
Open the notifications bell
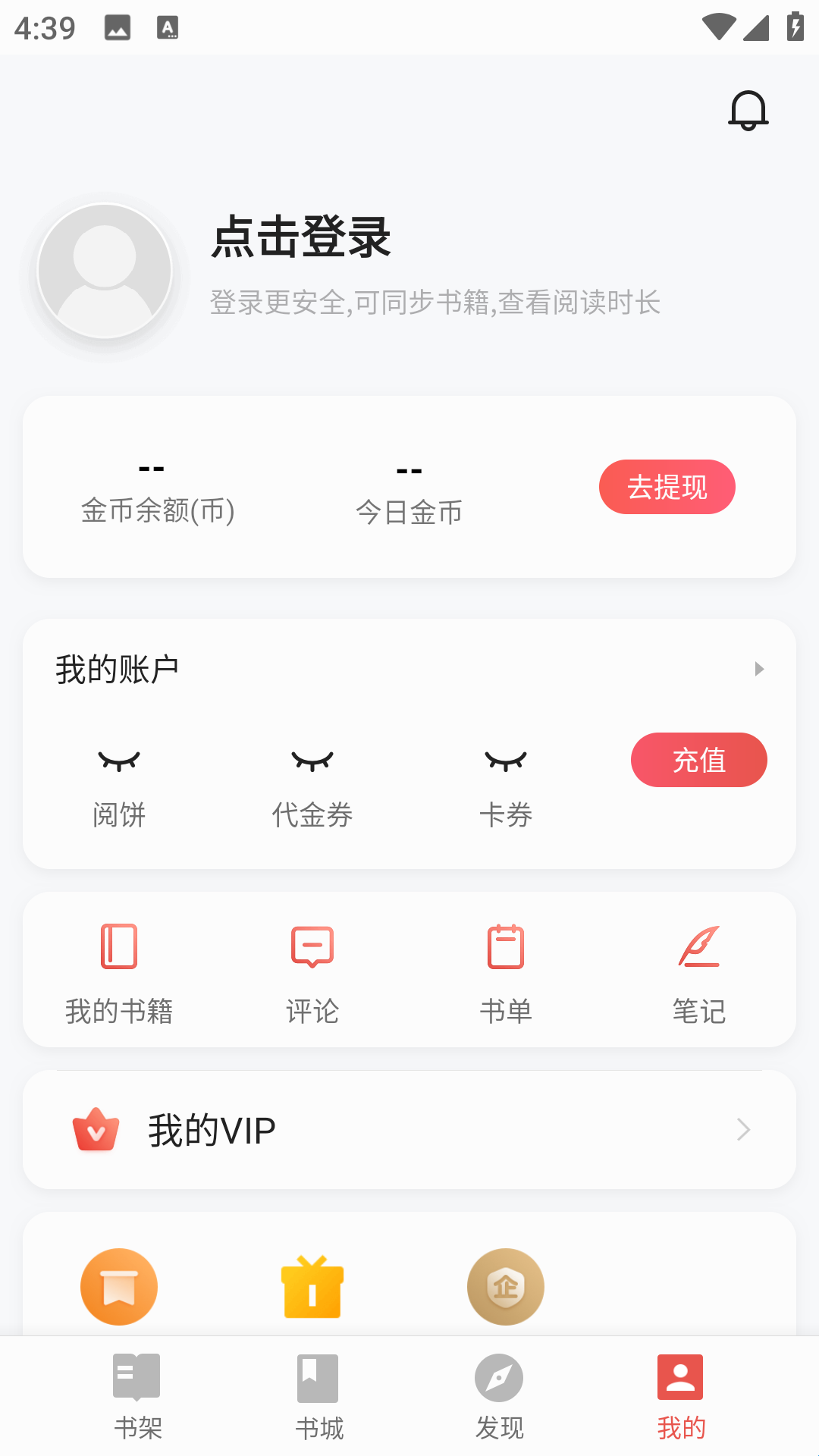point(748,111)
